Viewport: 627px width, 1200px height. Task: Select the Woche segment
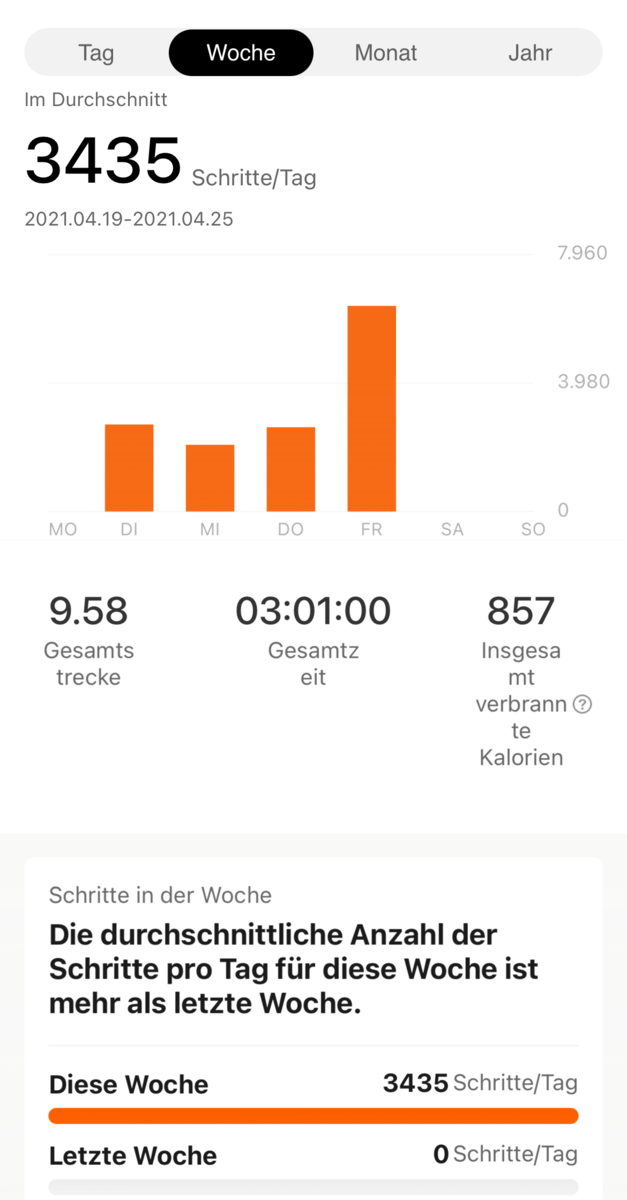[241, 53]
